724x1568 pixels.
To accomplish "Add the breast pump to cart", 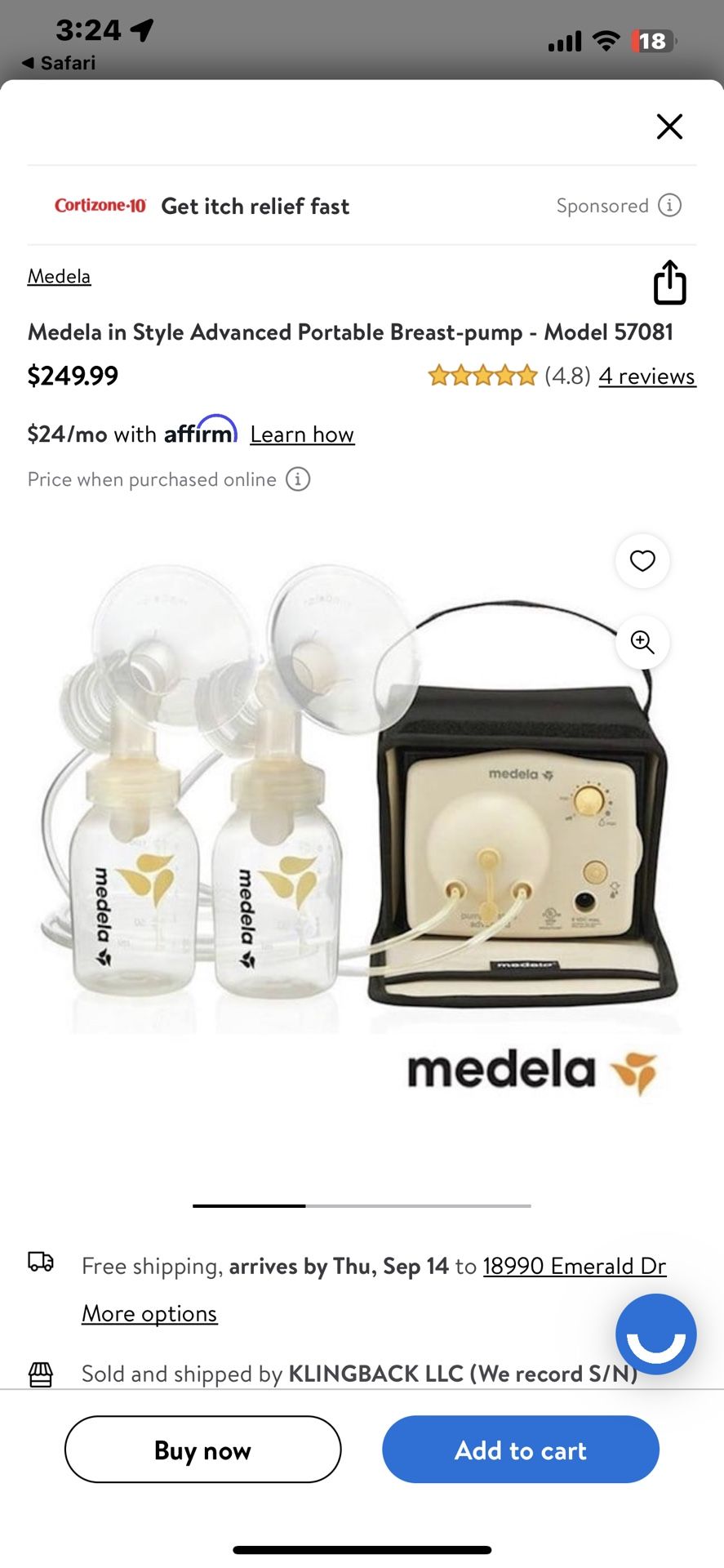I will pyautogui.click(x=520, y=1450).
